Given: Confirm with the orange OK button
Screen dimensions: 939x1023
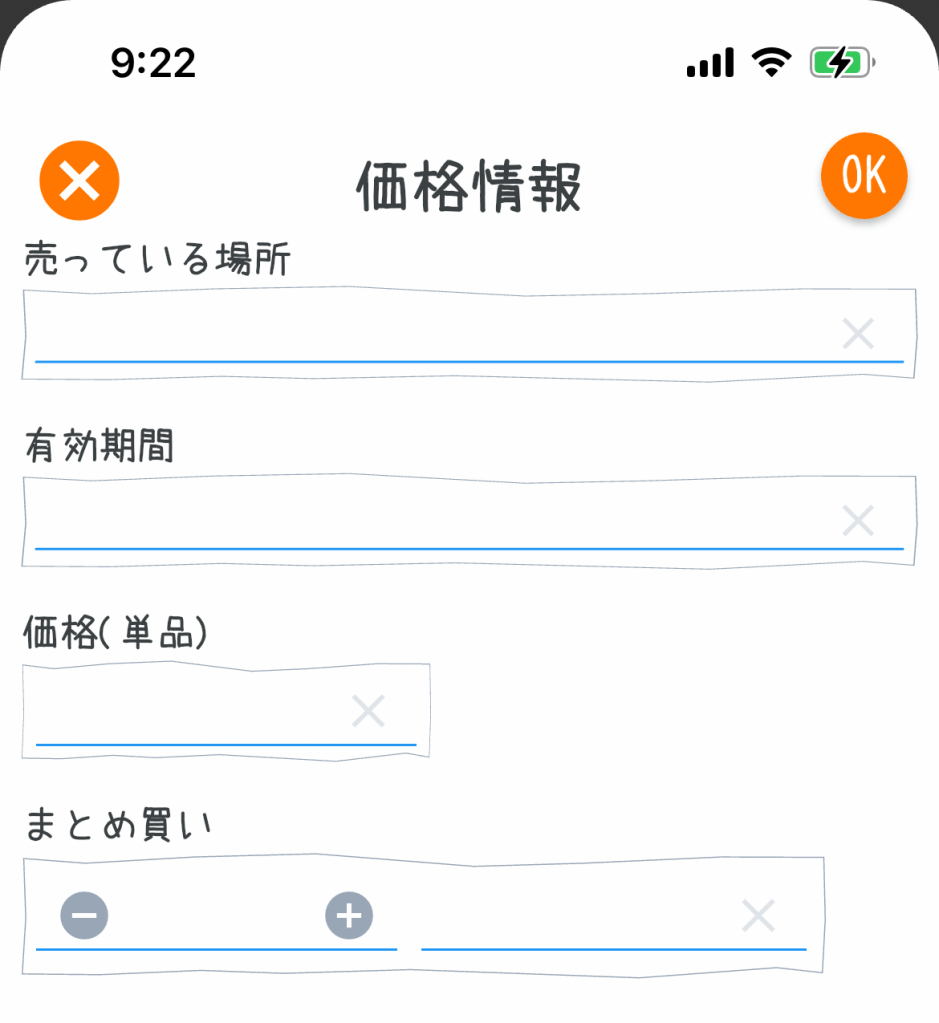Looking at the screenshot, I should coord(864,176).
